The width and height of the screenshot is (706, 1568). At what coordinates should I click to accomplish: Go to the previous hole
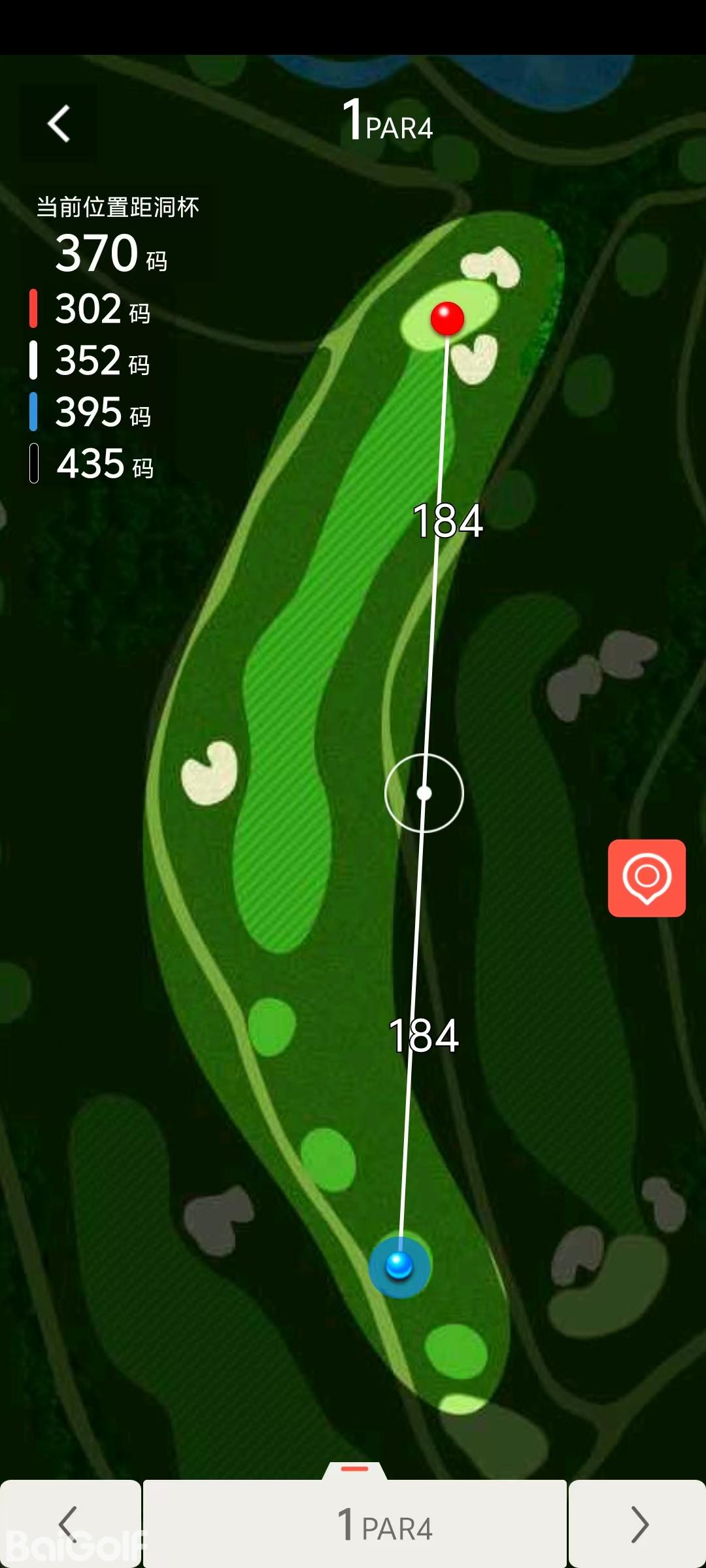[x=69, y=1524]
